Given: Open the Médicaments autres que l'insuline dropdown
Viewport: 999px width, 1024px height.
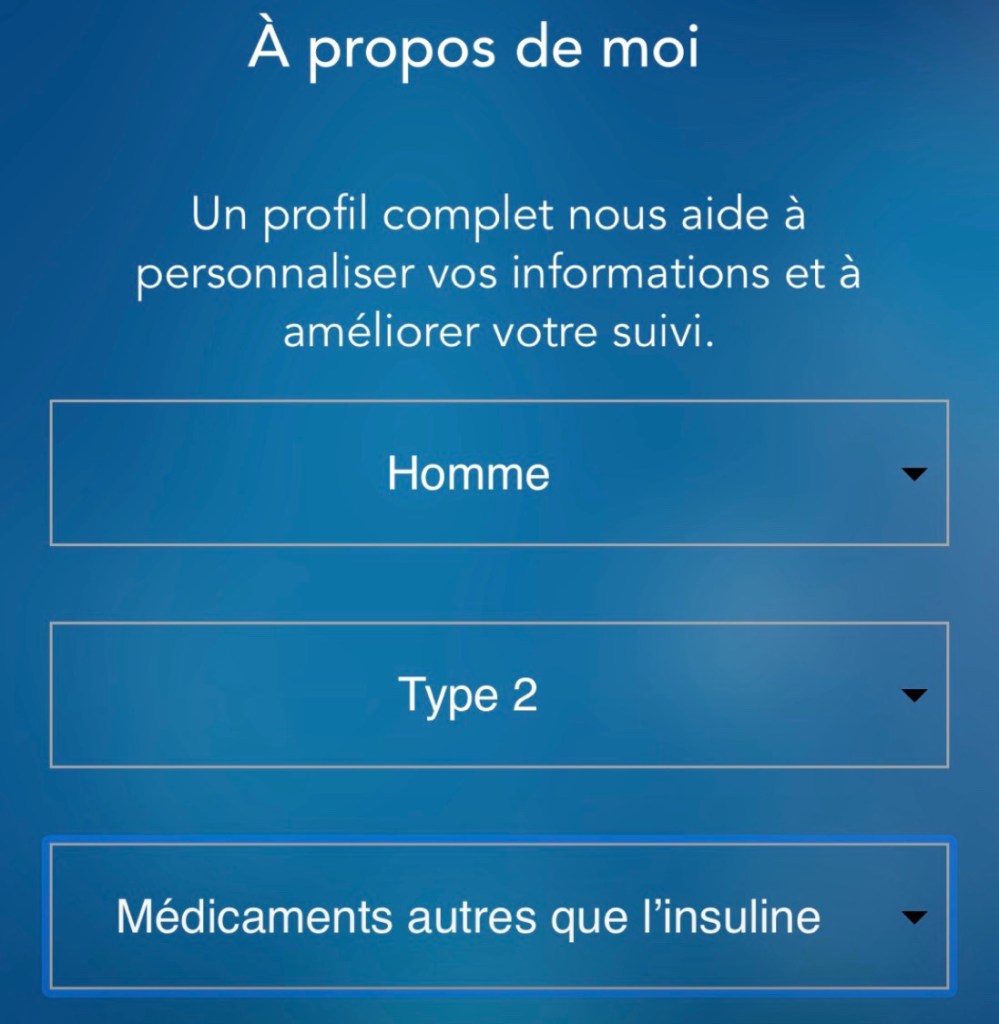Looking at the screenshot, I should (499, 914).
